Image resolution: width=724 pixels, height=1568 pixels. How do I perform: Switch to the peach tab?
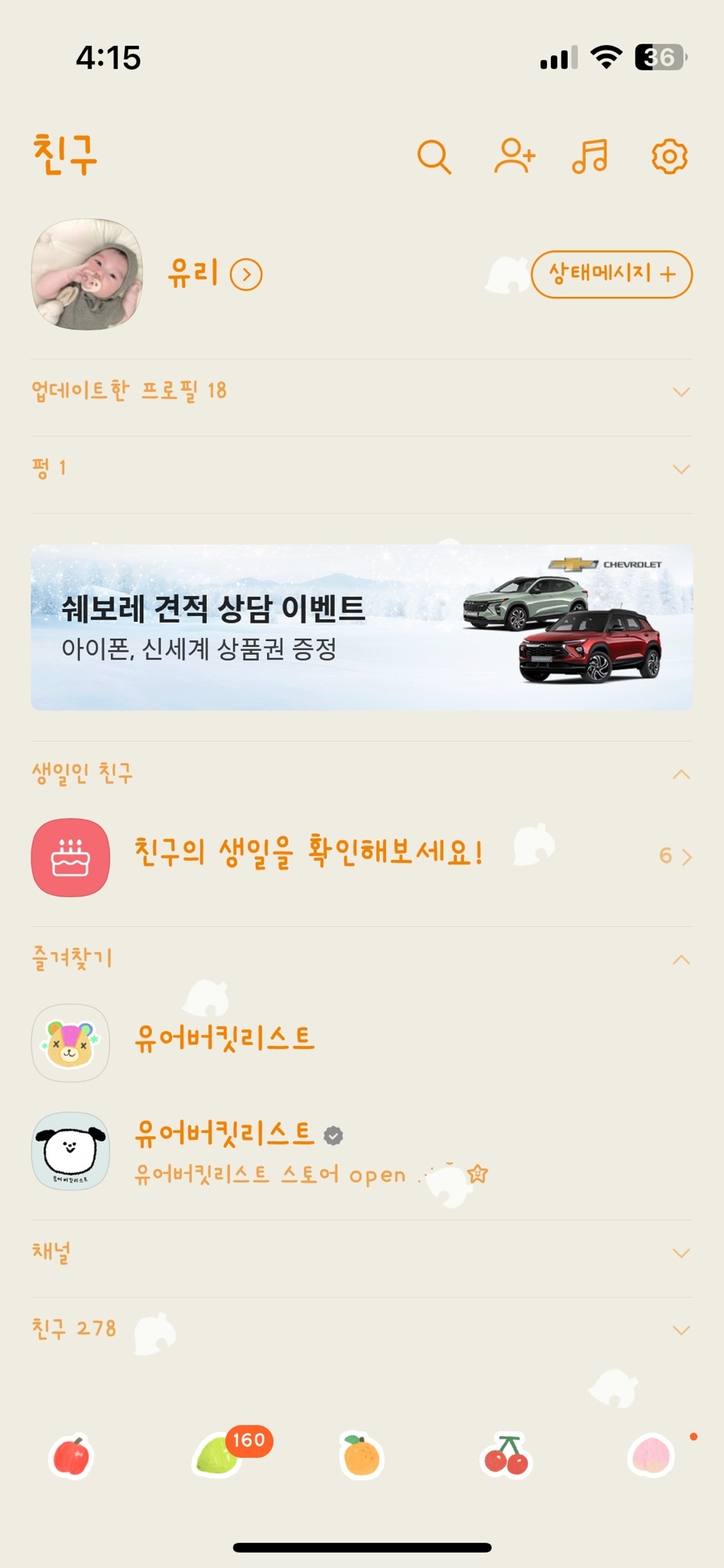pyautogui.click(x=651, y=1456)
